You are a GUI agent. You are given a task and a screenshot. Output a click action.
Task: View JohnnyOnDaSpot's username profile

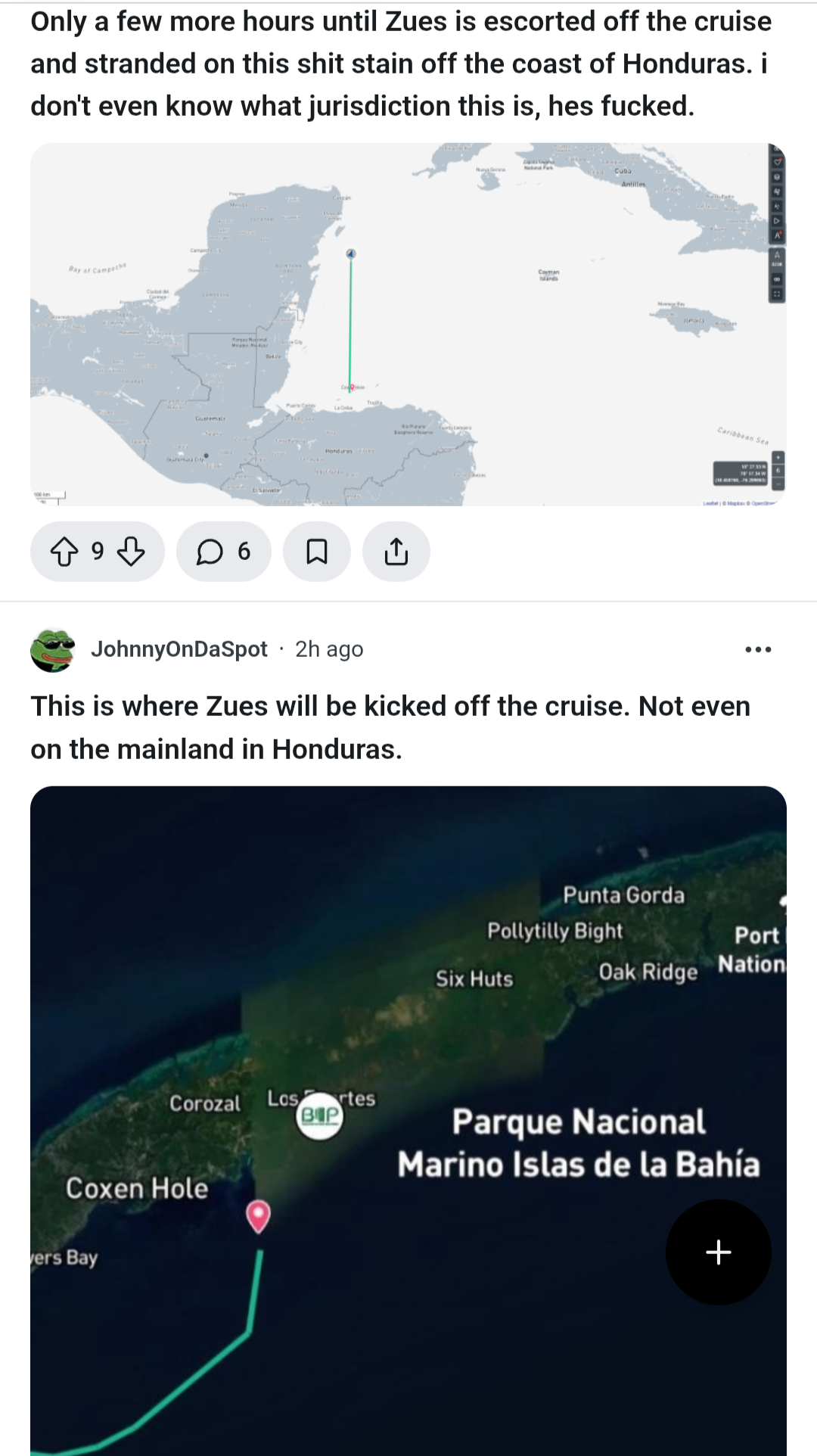pyautogui.click(x=179, y=649)
